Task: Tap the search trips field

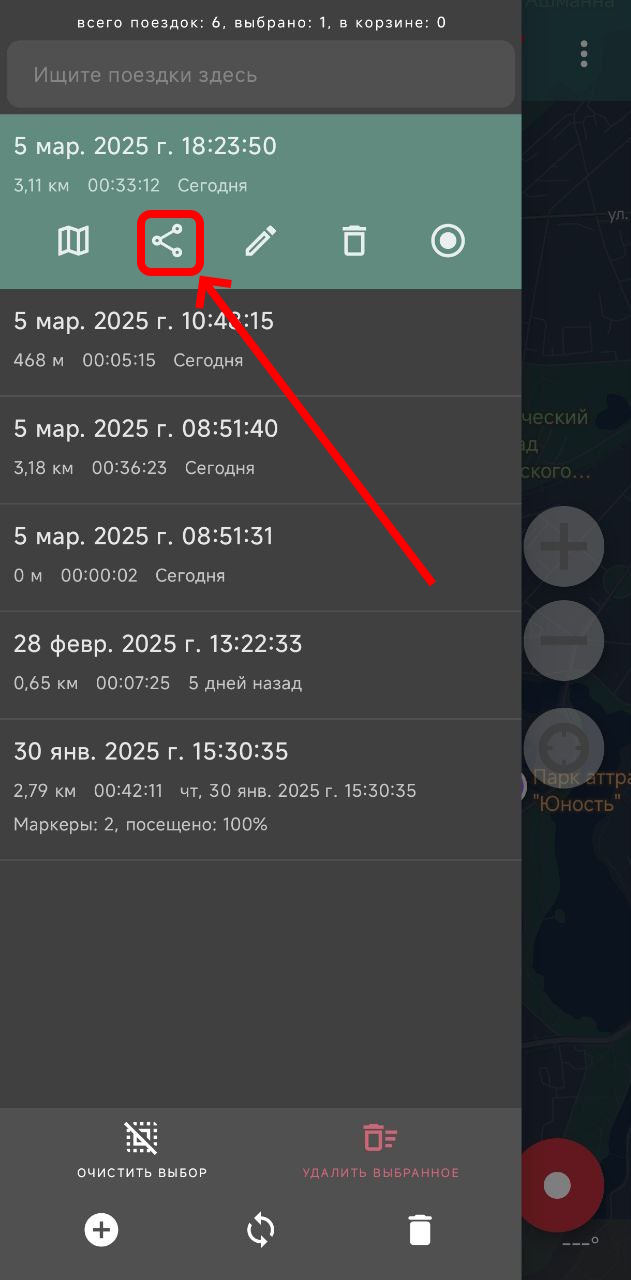Action: click(260, 75)
